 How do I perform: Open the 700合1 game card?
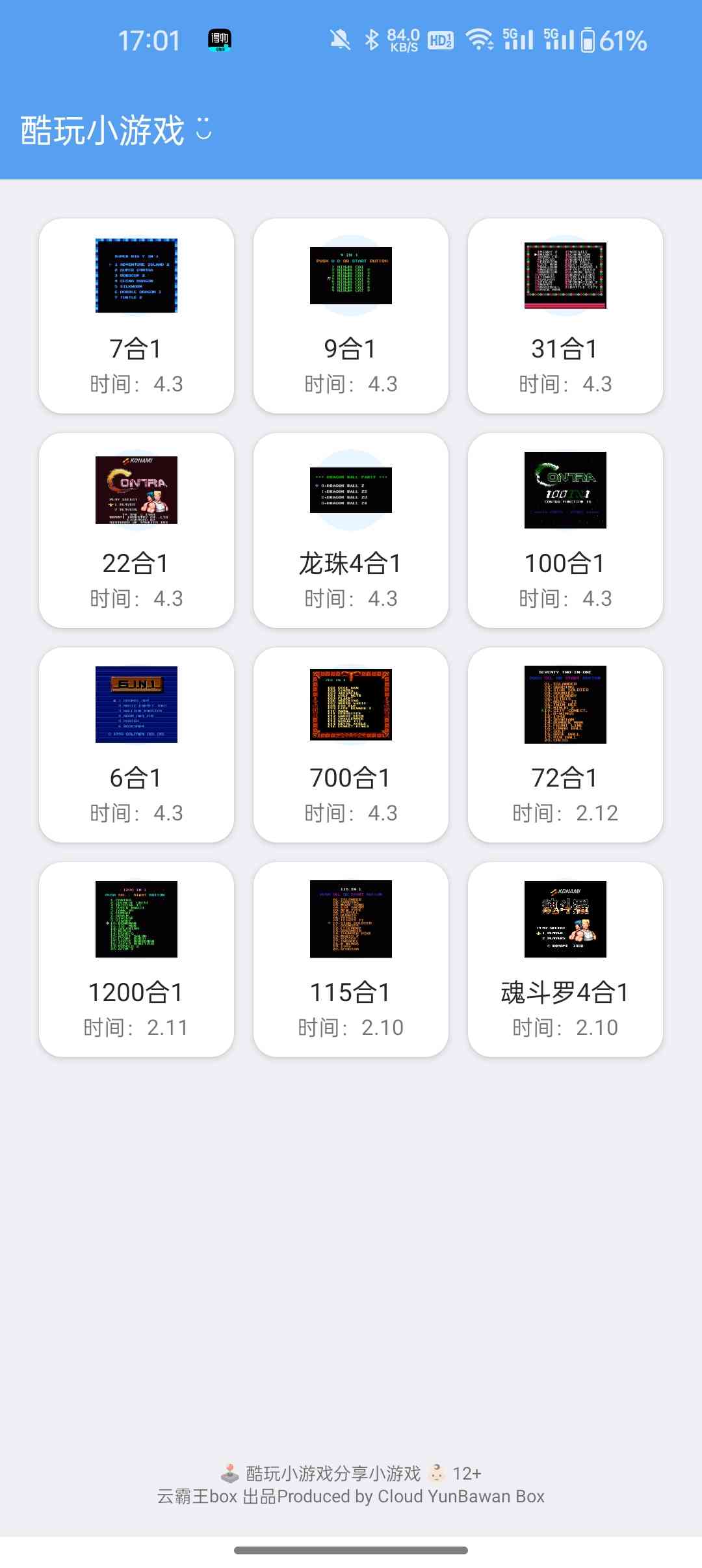click(x=351, y=745)
